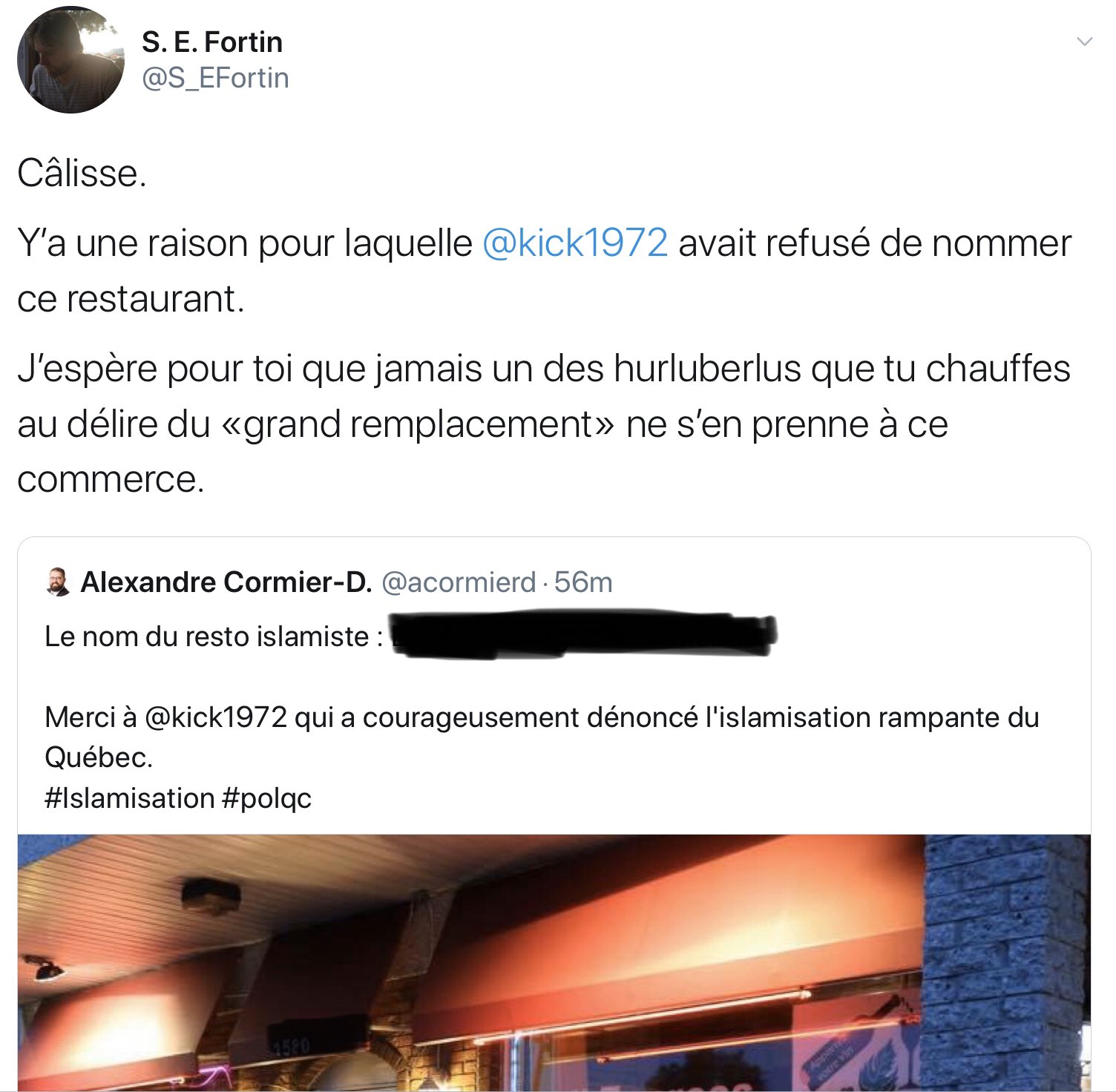Open the @kick1972 mention link
1116x1092 pixels.
pyautogui.click(x=575, y=243)
